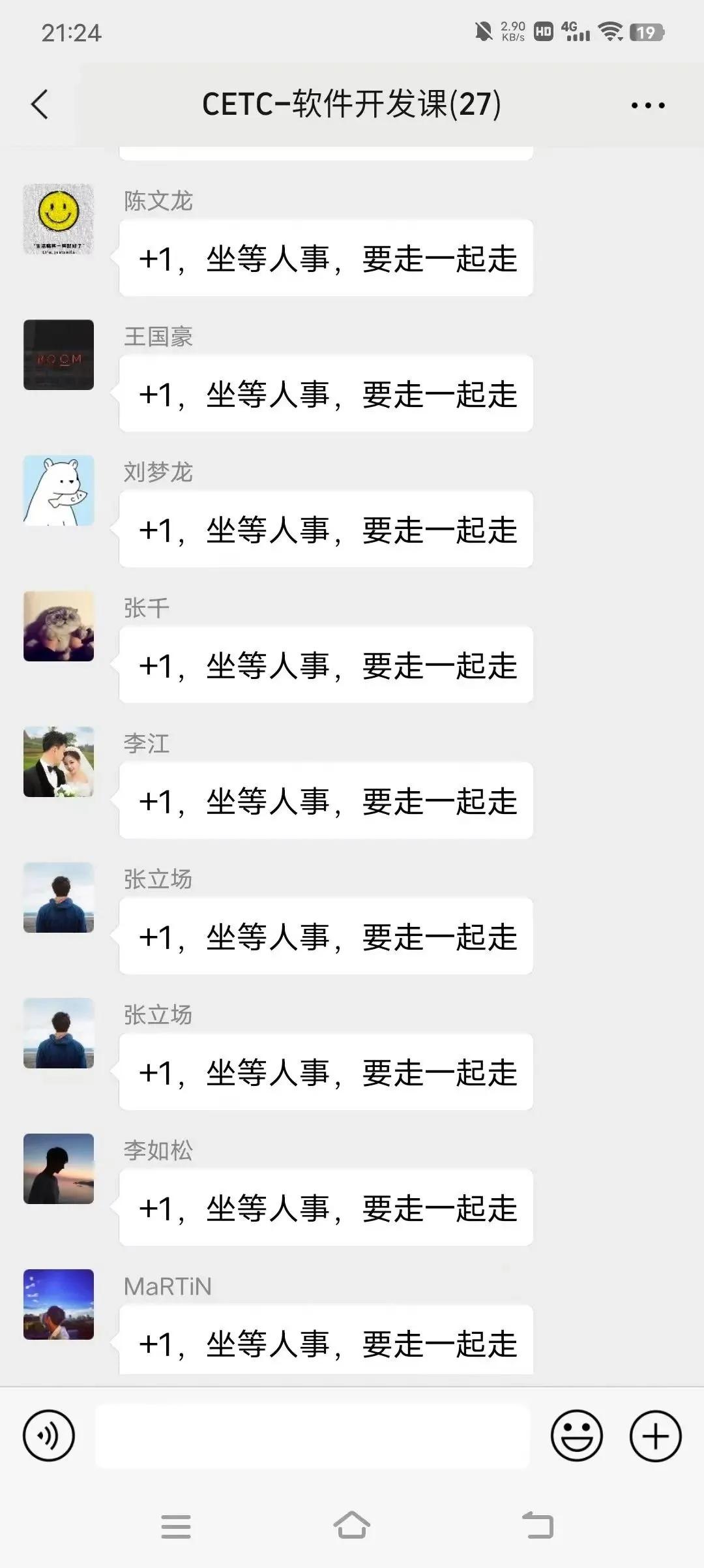This screenshot has height=1568, width=704.
Task: Tap 张千's cat avatar
Action: coord(58,626)
